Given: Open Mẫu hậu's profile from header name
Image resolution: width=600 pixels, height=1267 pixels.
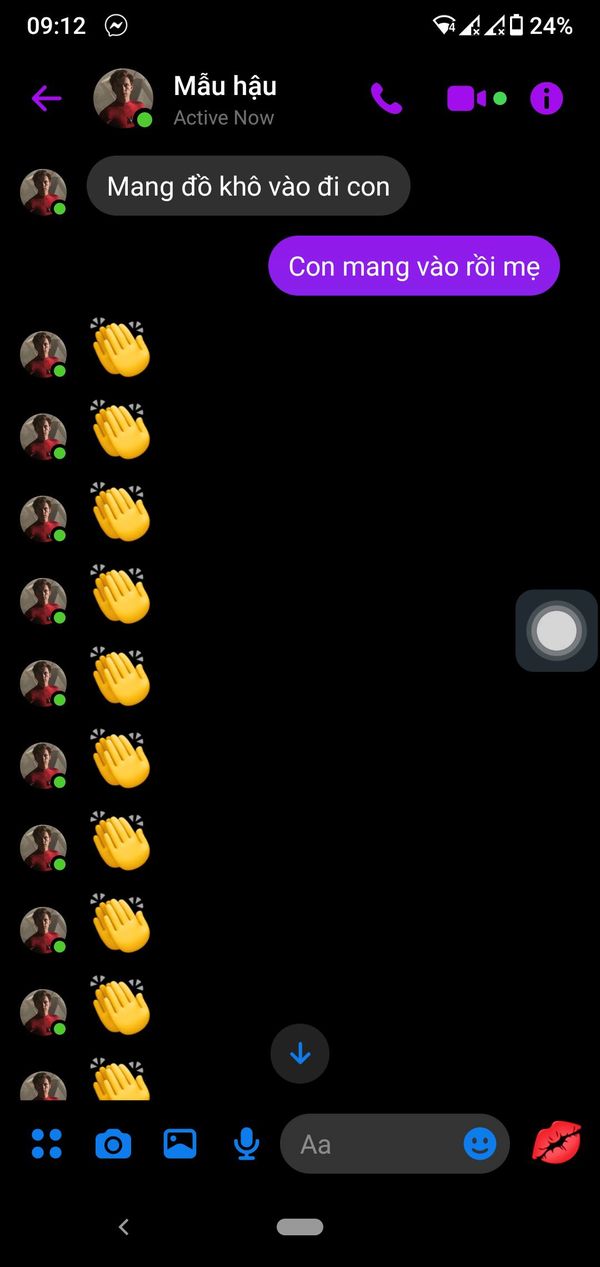Looking at the screenshot, I should click(224, 87).
